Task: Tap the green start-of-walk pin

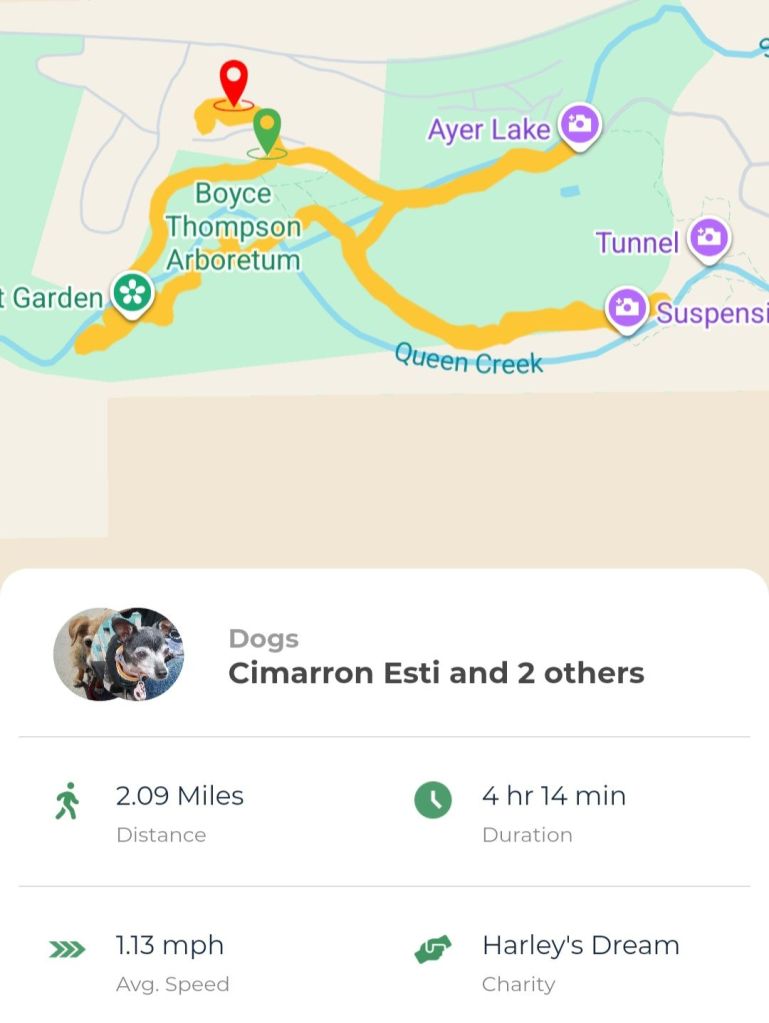Action: (x=266, y=130)
